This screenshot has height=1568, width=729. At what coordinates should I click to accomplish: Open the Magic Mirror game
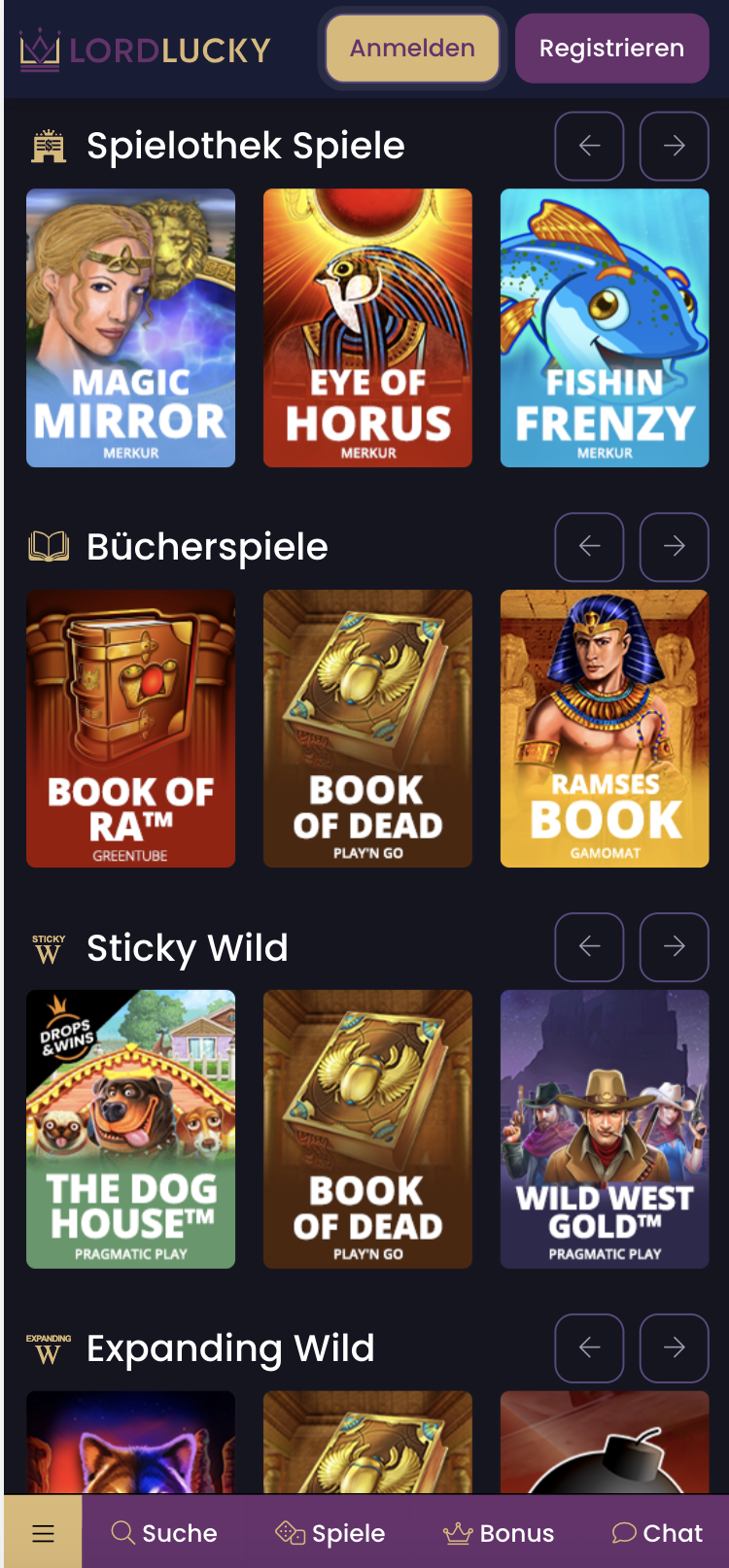(130, 327)
